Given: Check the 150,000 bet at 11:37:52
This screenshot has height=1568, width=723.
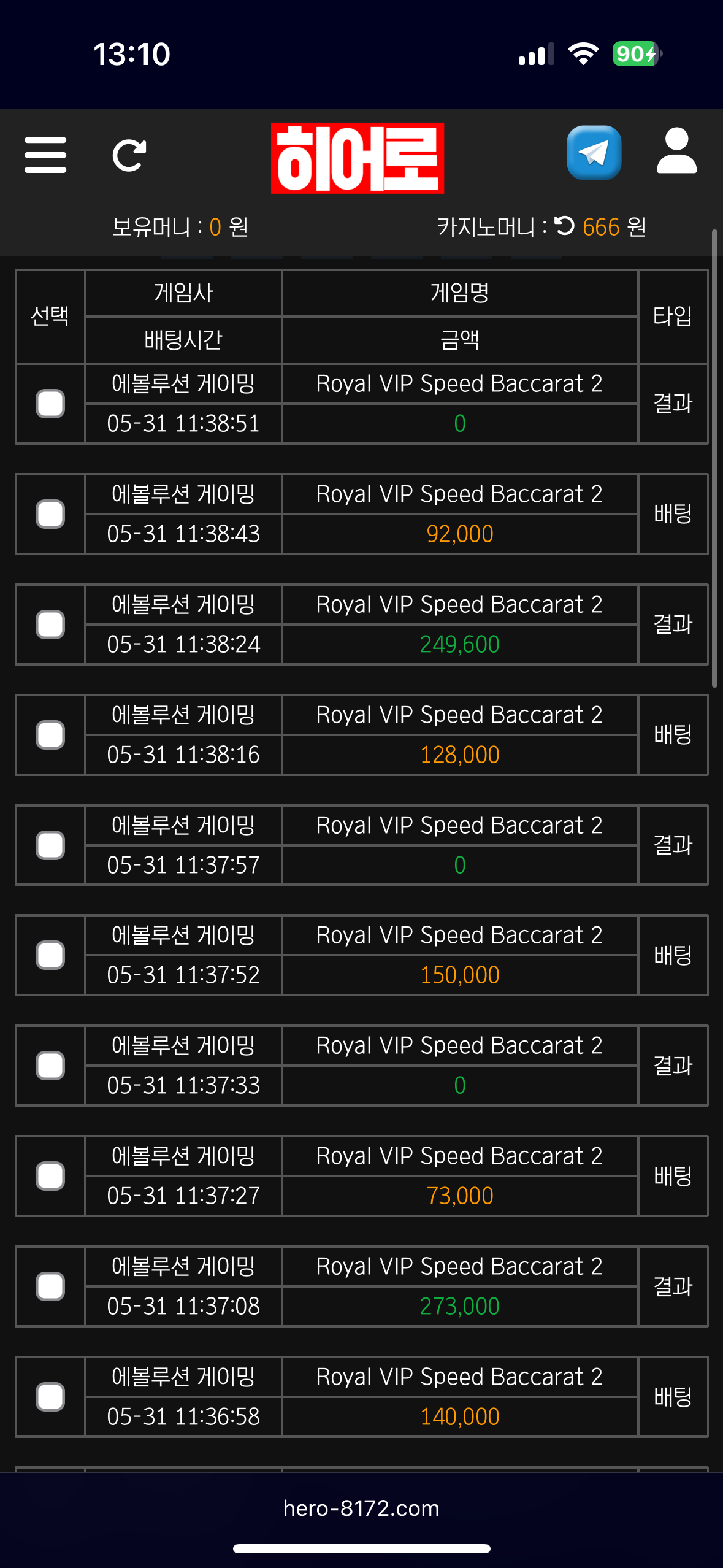Looking at the screenshot, I should coord(50,955).
